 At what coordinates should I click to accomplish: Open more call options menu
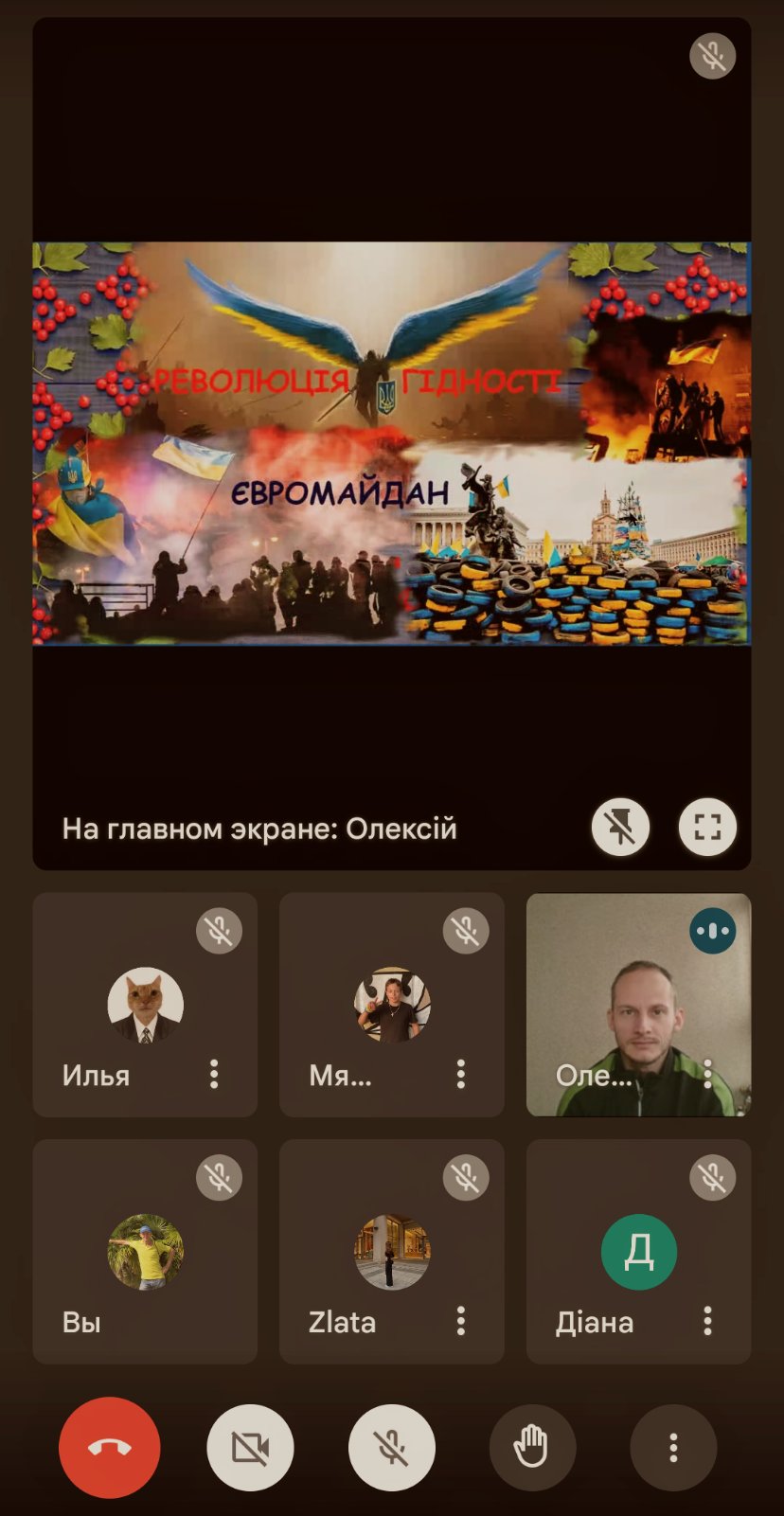673,1447
